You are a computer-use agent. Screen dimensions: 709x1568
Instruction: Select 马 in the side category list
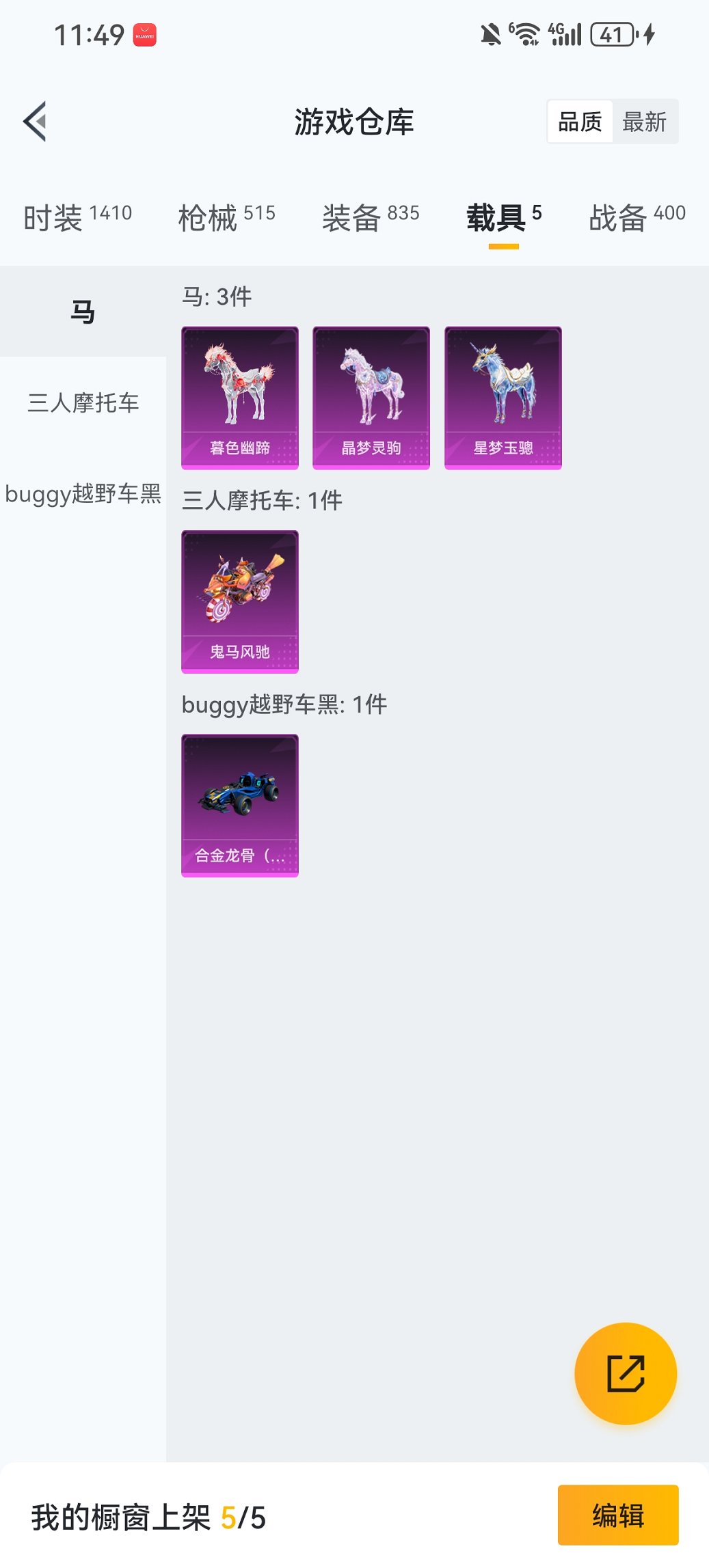point(83,312)
